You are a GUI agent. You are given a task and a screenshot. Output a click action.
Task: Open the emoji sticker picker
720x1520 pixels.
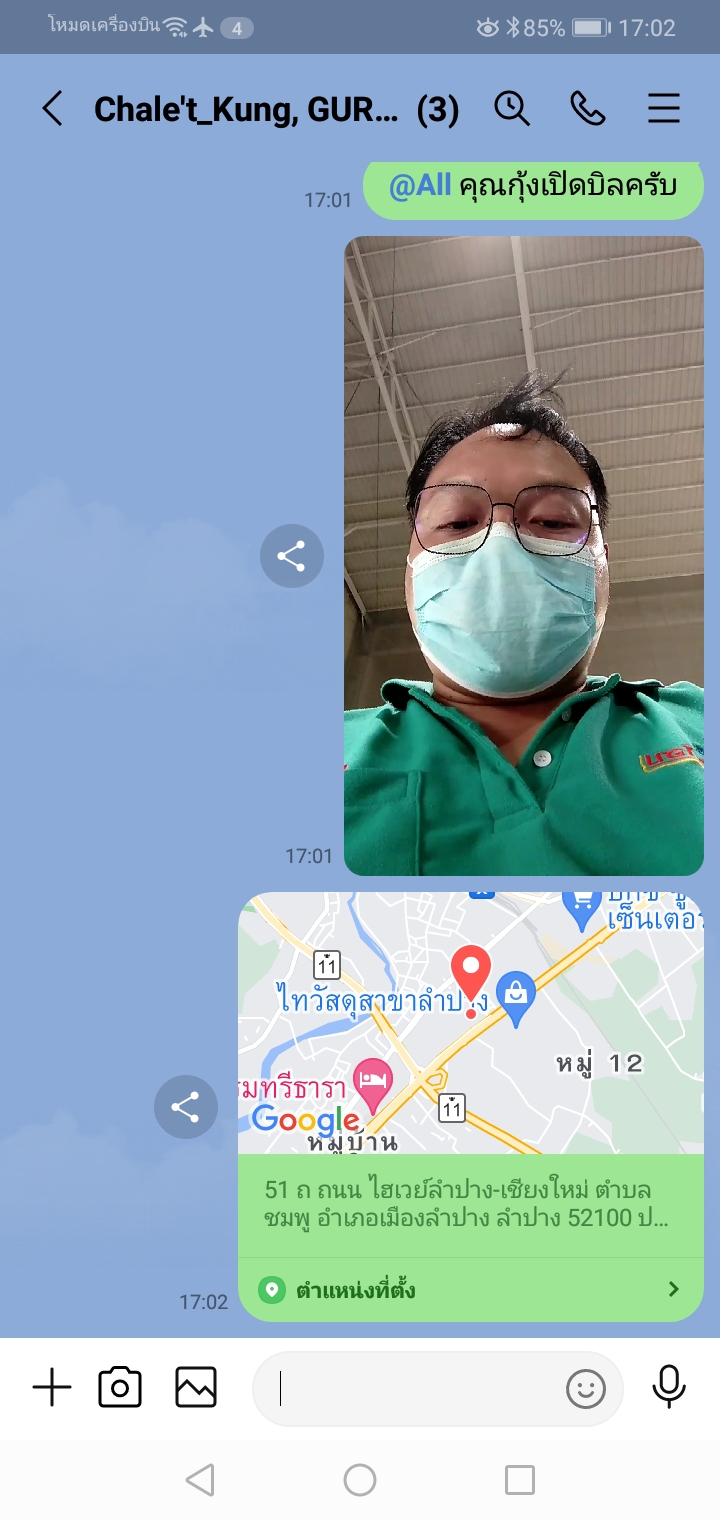pyautogui.click(x=586, y=1388)
